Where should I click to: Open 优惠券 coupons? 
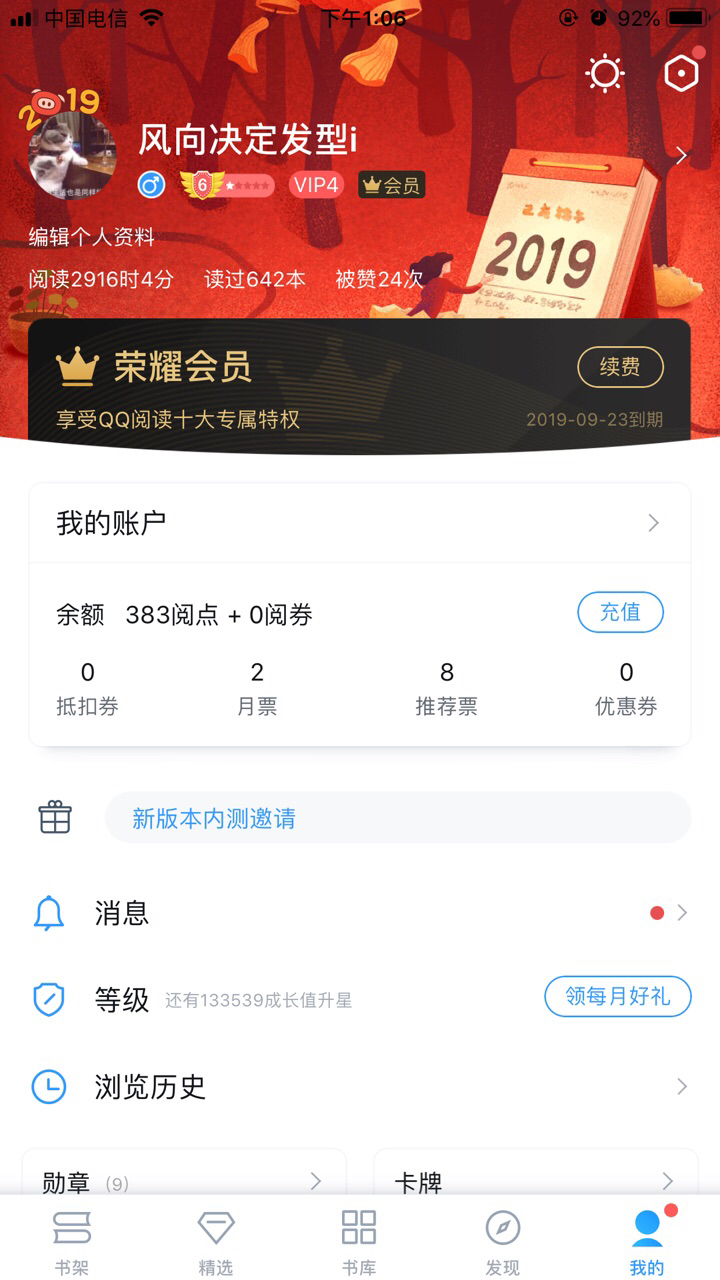626,689
